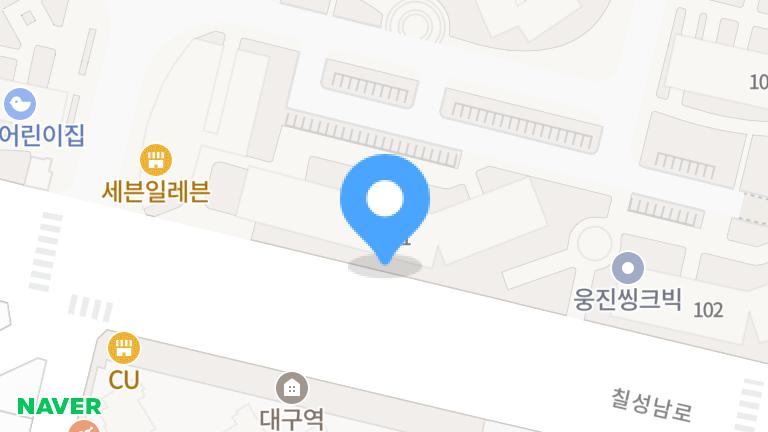Open the 어린이집 marker
Screen dimensions: 768x432
pos(20,103)
